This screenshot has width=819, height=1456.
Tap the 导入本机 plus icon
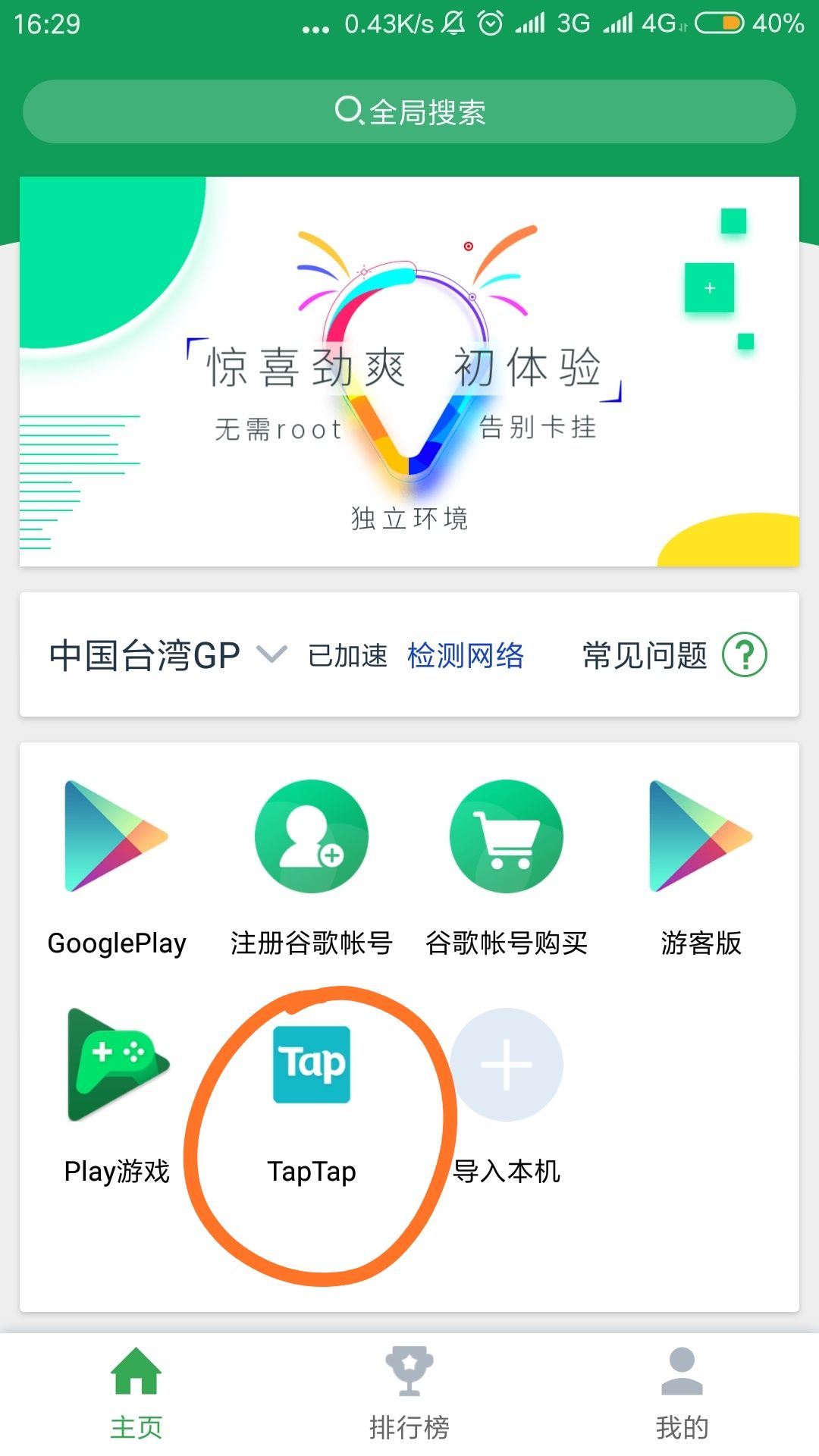(x=507, y=1065)
